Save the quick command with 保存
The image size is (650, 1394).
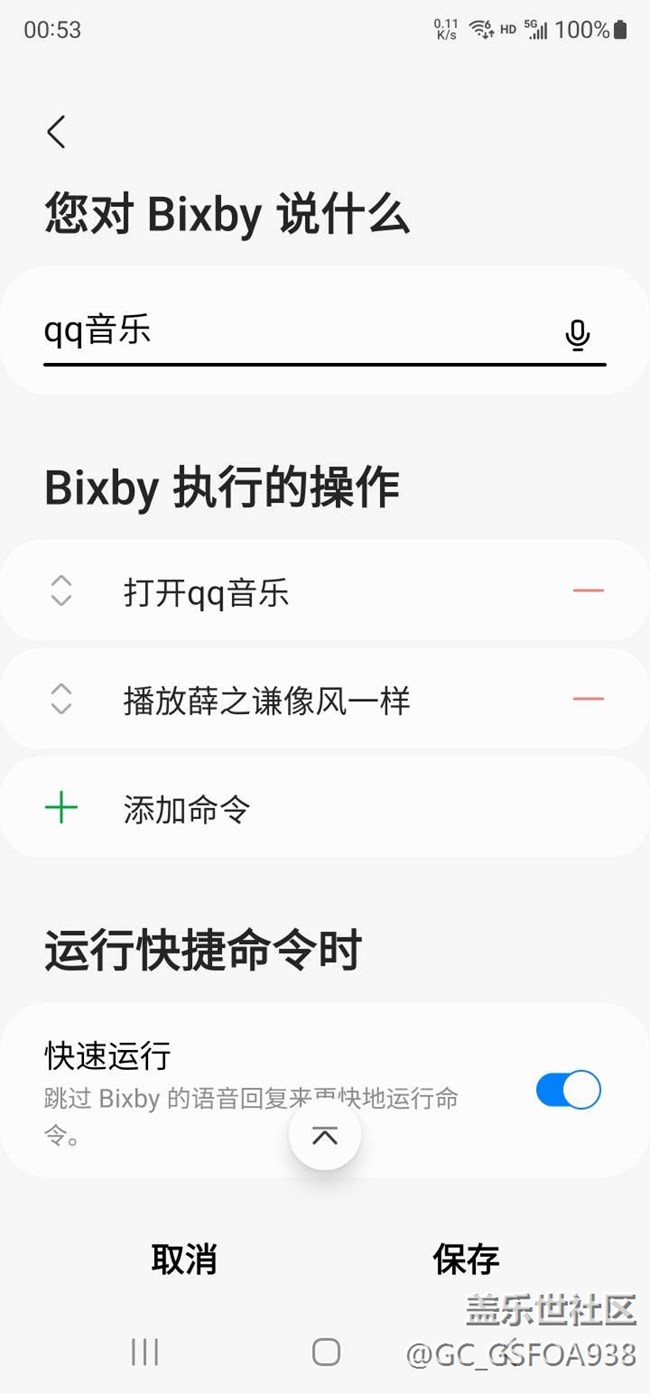(466, 1259)
